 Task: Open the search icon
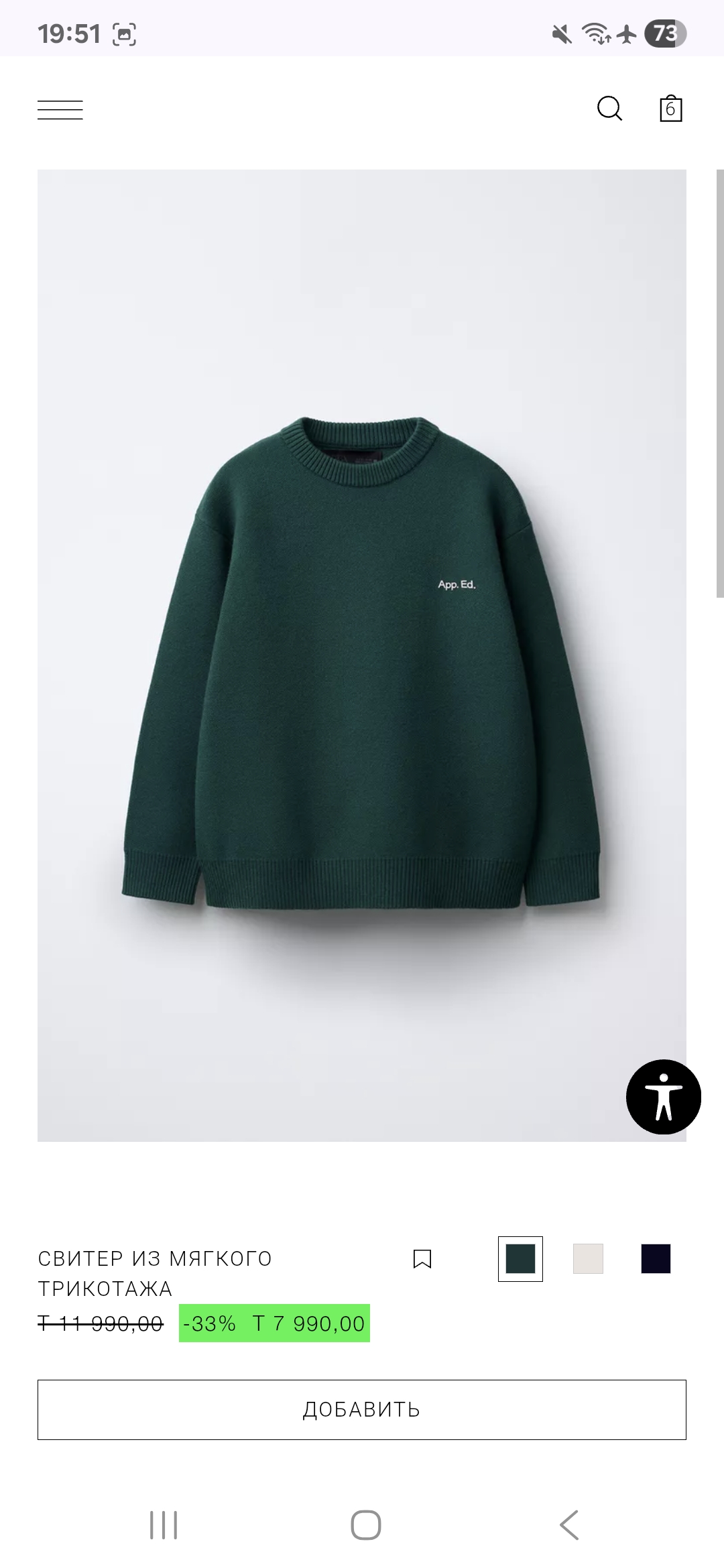(x=609, y=109)
